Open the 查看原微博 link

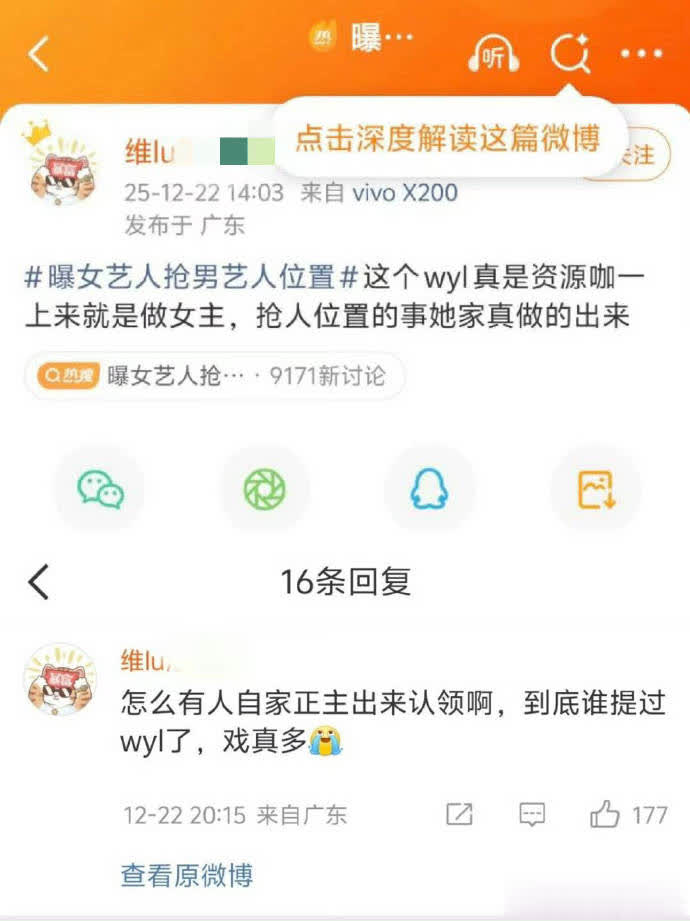tap(187, 875)
